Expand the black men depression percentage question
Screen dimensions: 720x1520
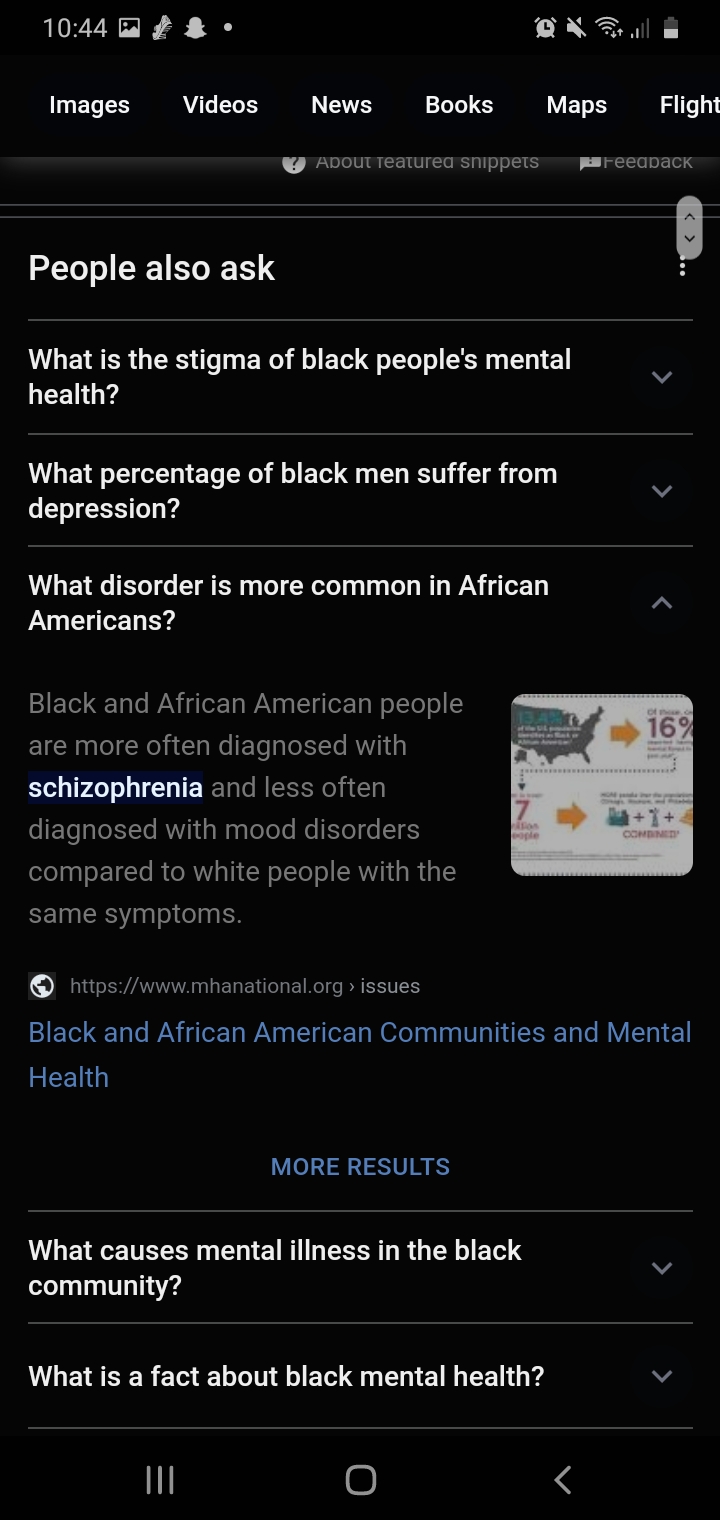pyautogui.click(x=360, y=490)
